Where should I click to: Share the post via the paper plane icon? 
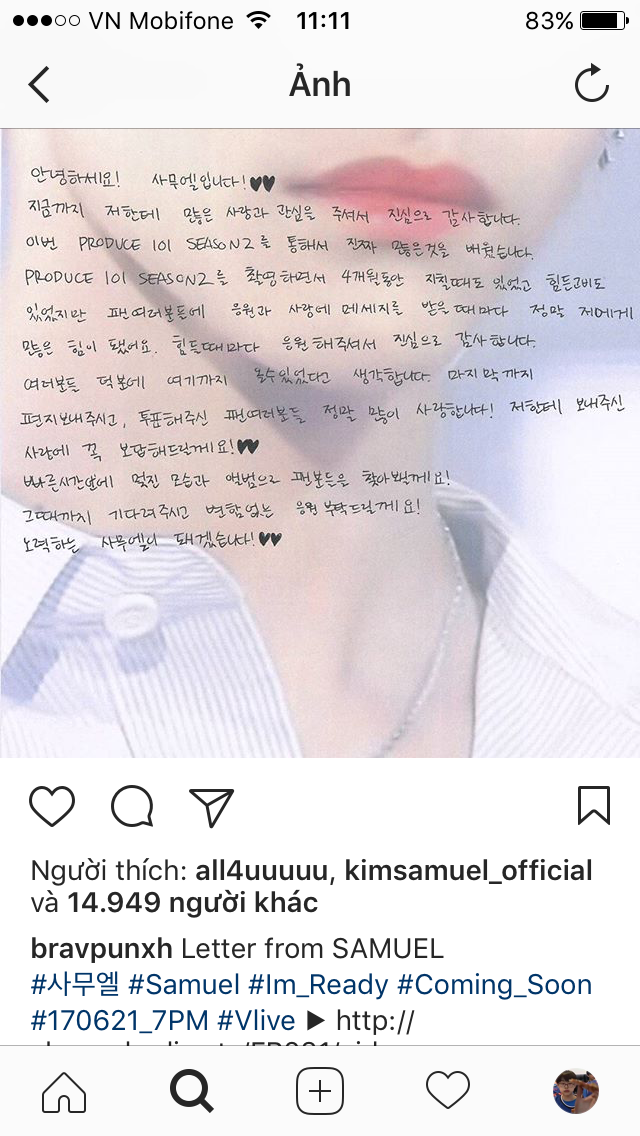[x=212, y=806]
